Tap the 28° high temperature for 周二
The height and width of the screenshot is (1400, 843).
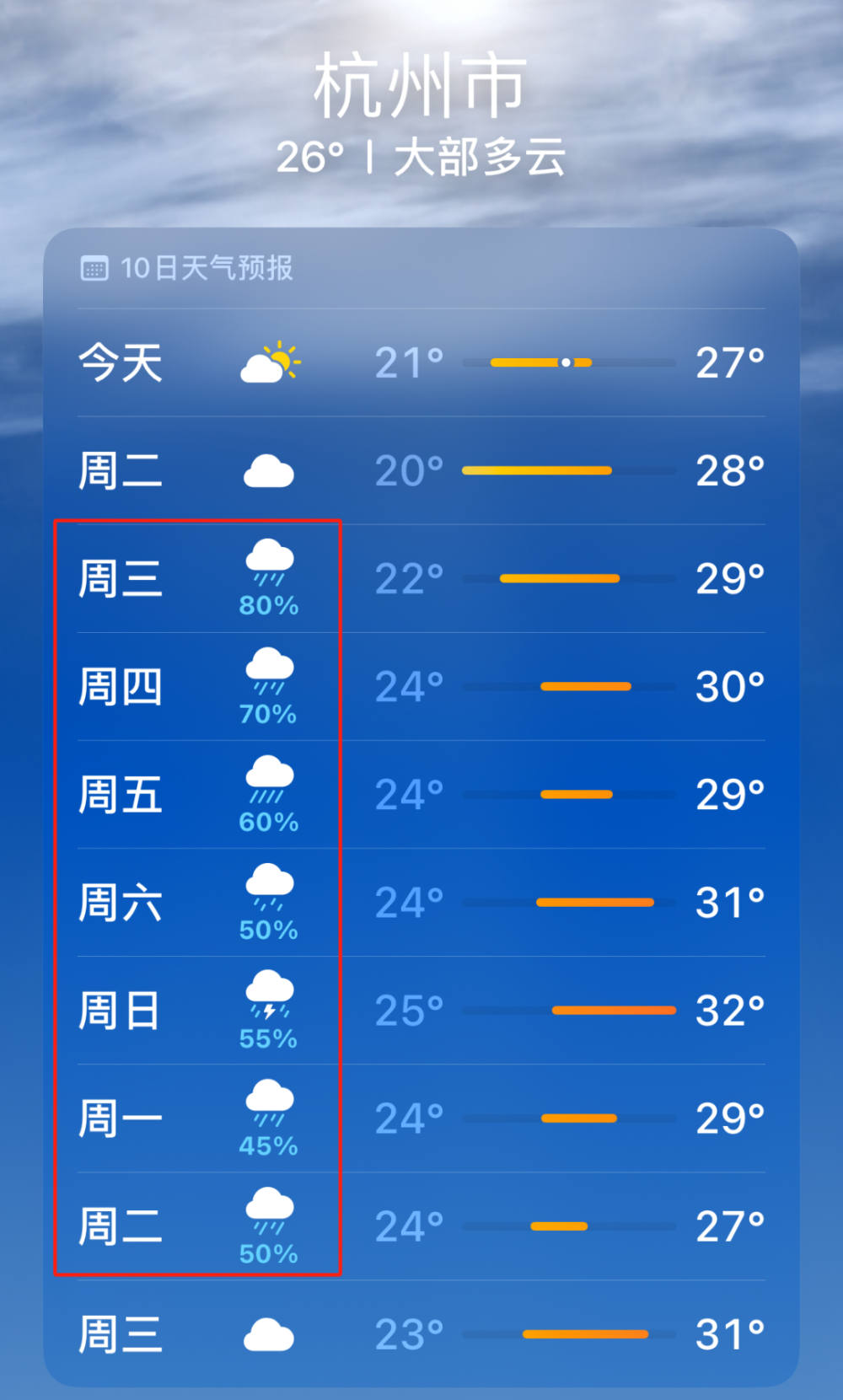click(x=728, y=472)
